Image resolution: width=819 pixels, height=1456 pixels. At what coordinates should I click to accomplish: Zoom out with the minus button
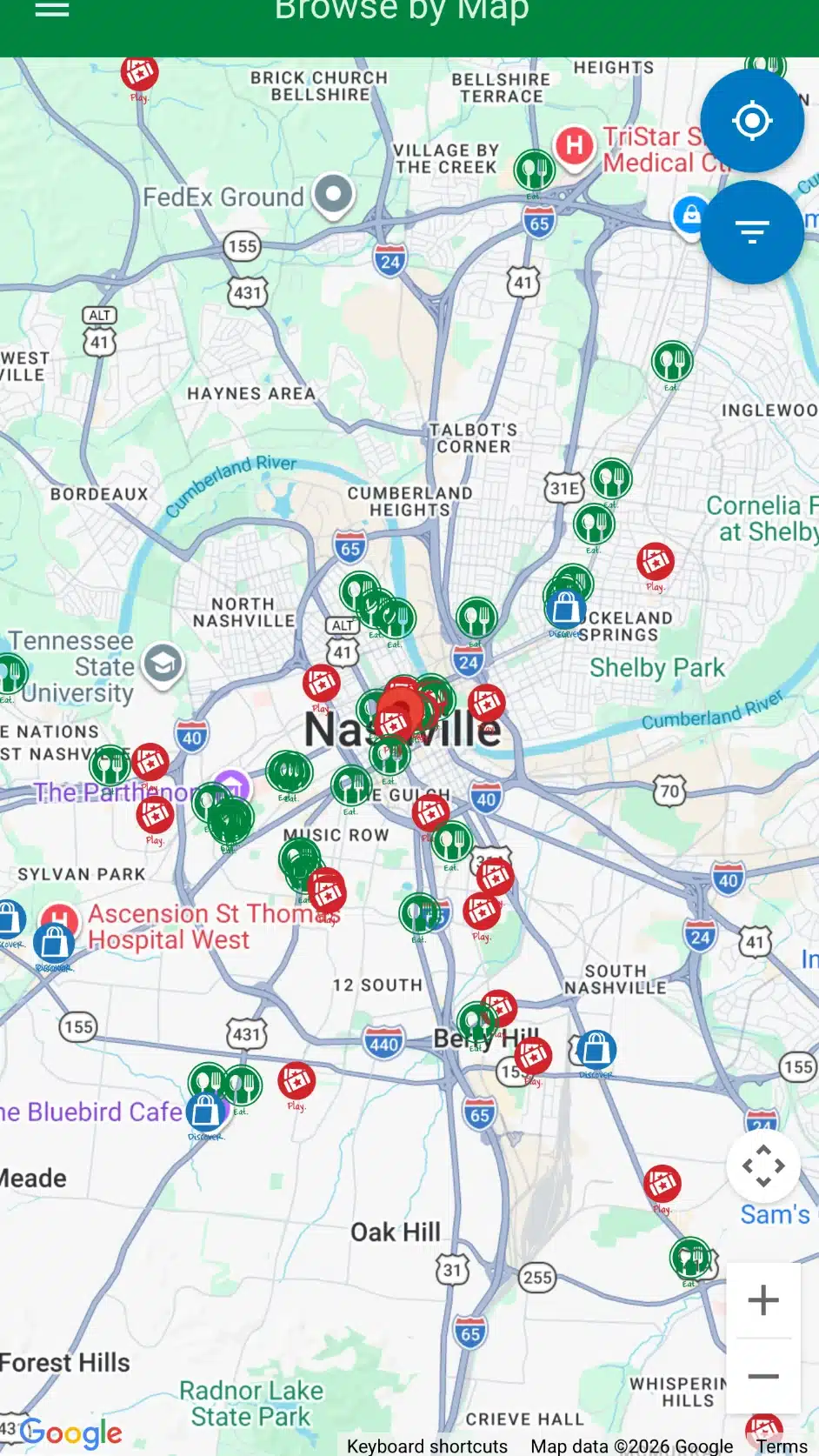[762, 1377]
